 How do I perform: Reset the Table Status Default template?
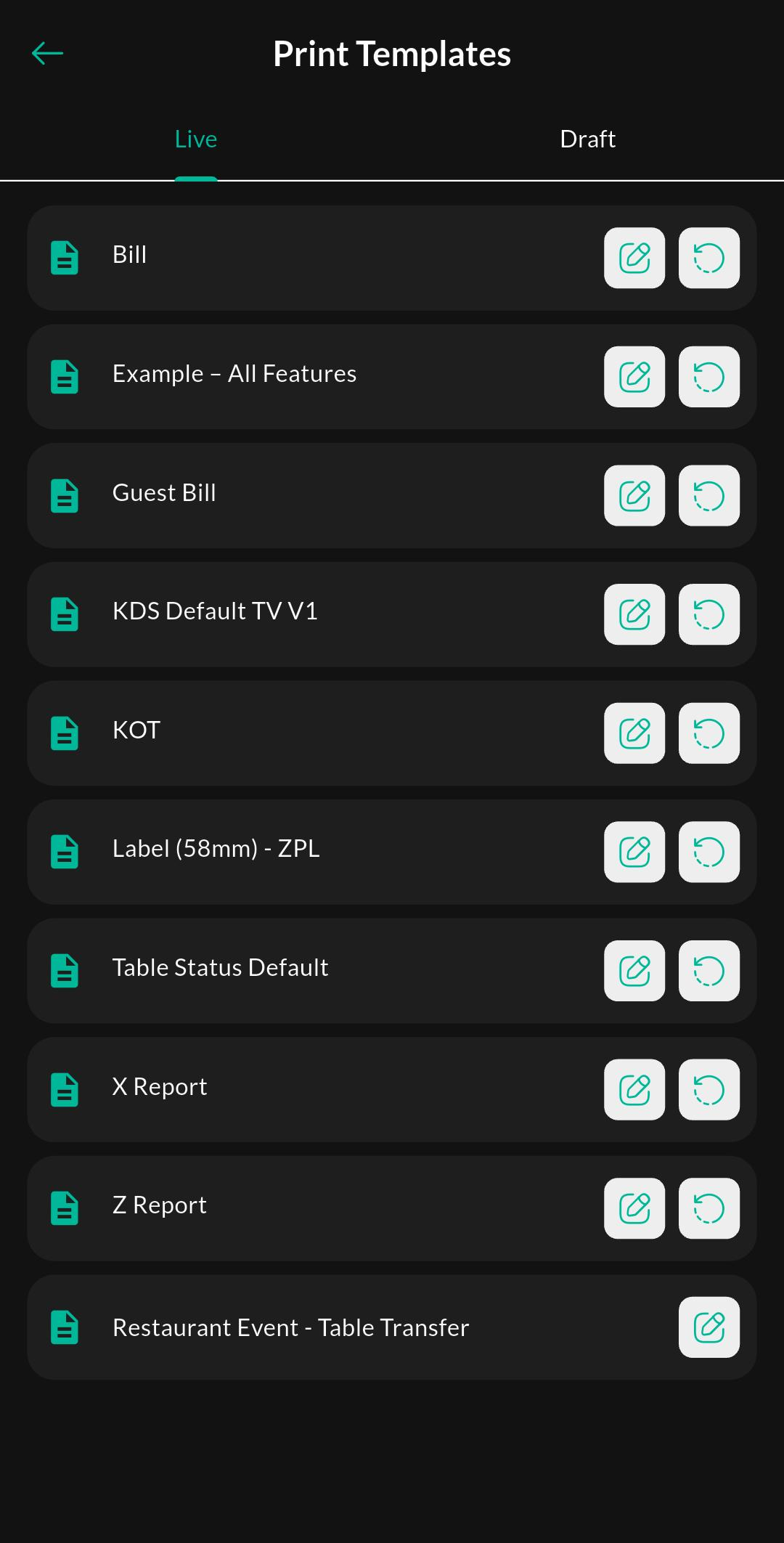pyautogui.click(x=709, y=971)
